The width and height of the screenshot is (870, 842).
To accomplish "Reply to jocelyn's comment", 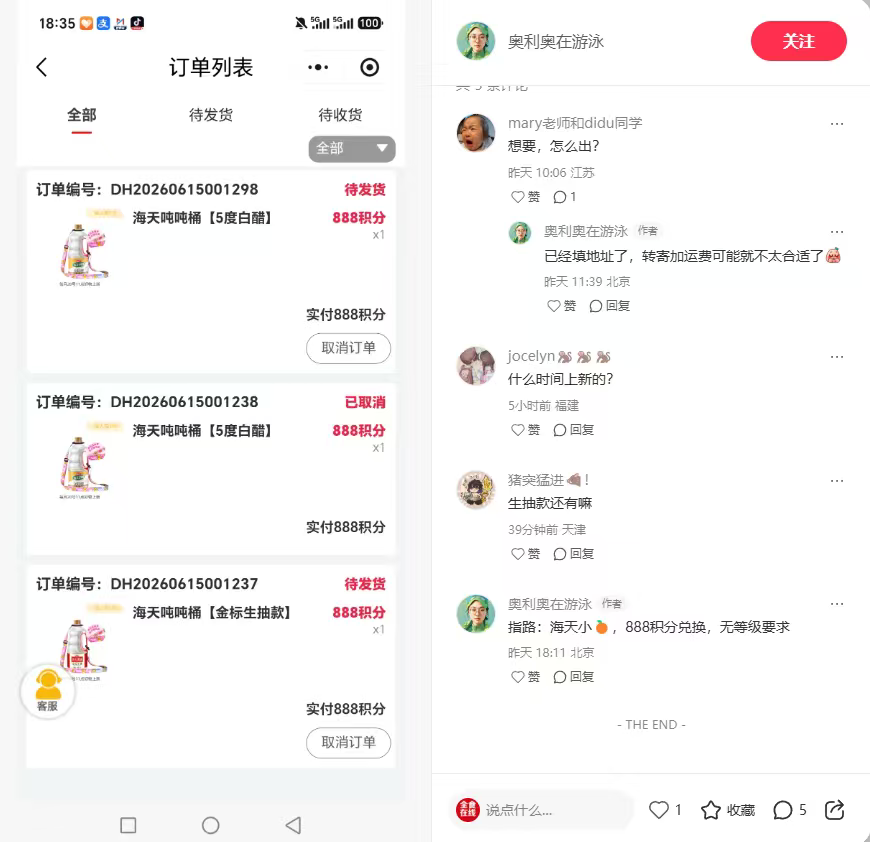I will [574, 430].
